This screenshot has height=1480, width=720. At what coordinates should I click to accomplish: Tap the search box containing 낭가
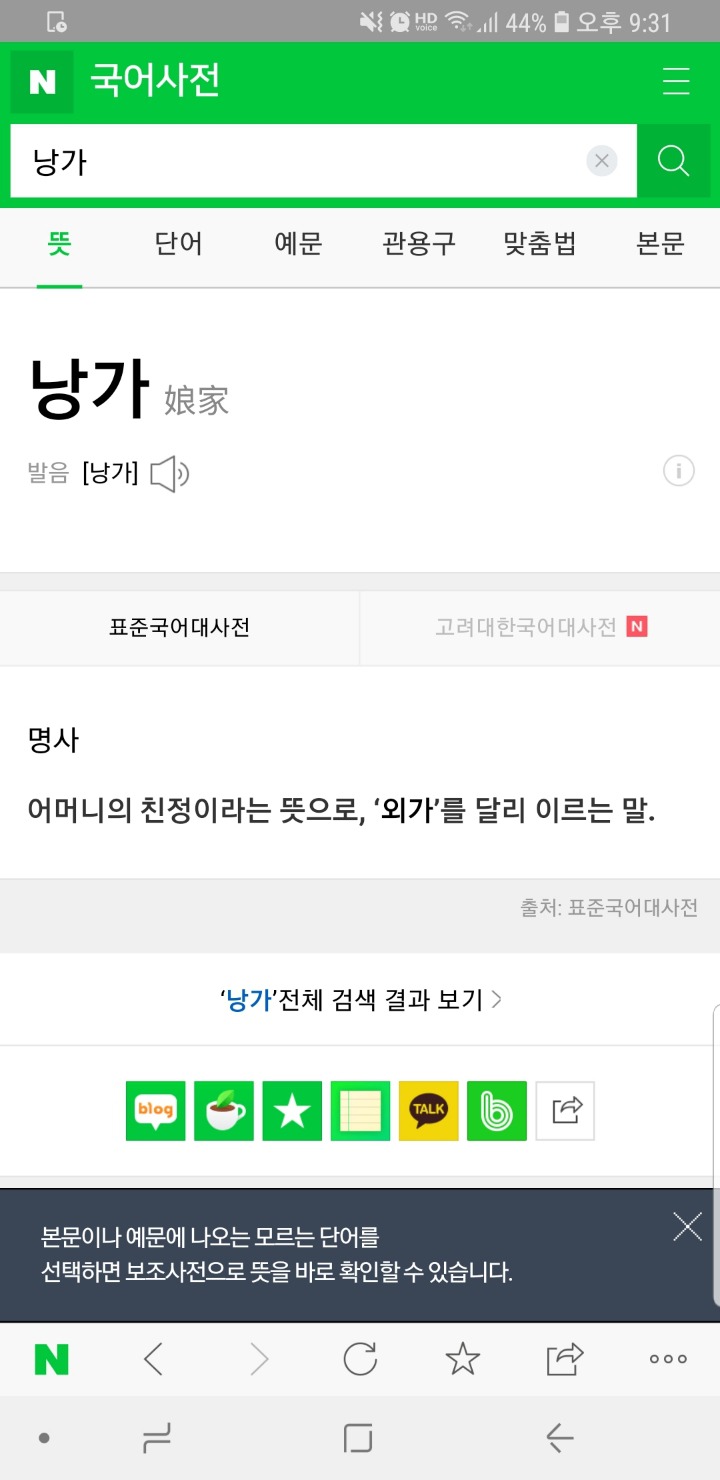point(300,161)
